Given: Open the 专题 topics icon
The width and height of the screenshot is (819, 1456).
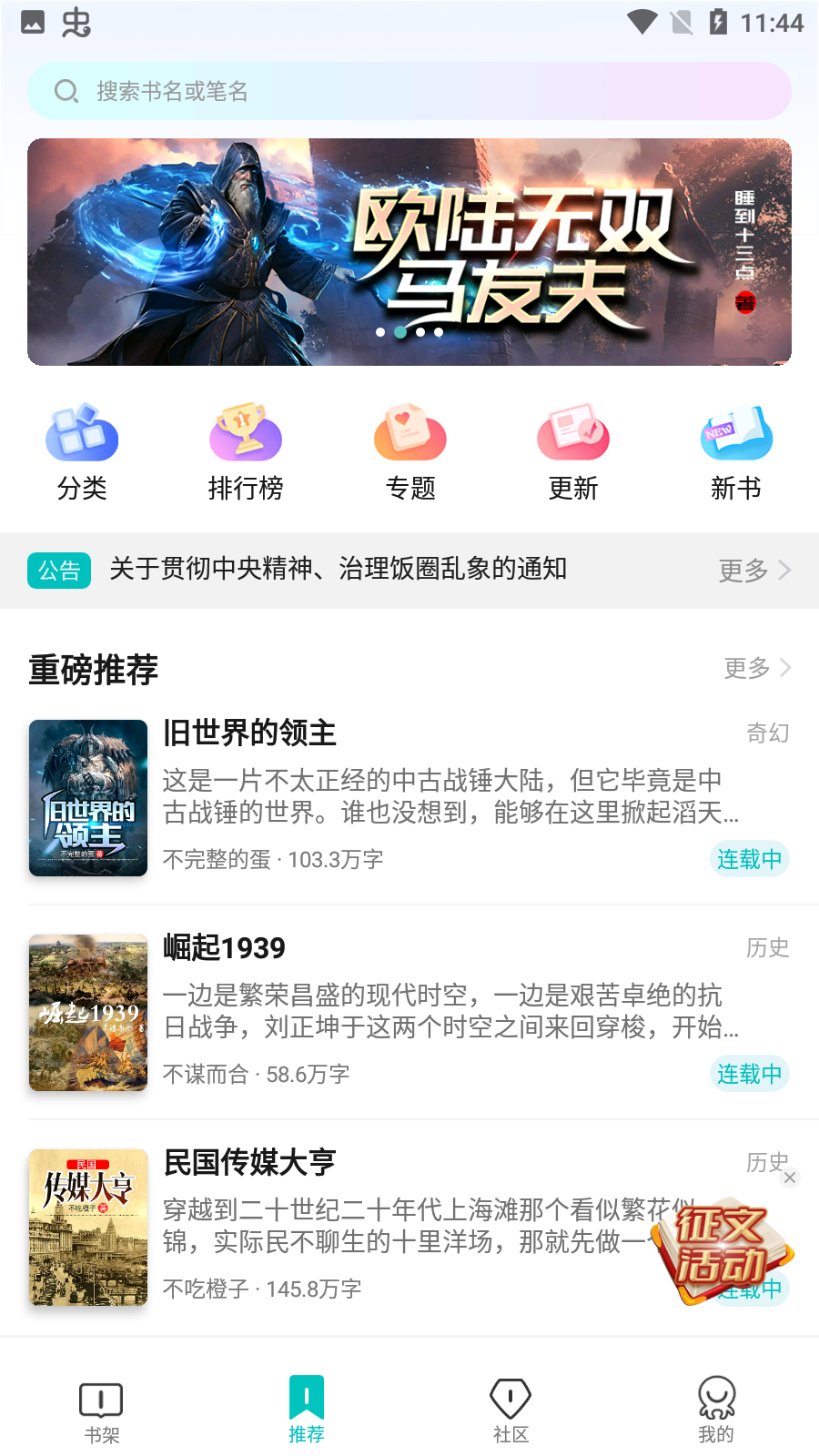Looking at the screenshot, I should pos(410,436).
